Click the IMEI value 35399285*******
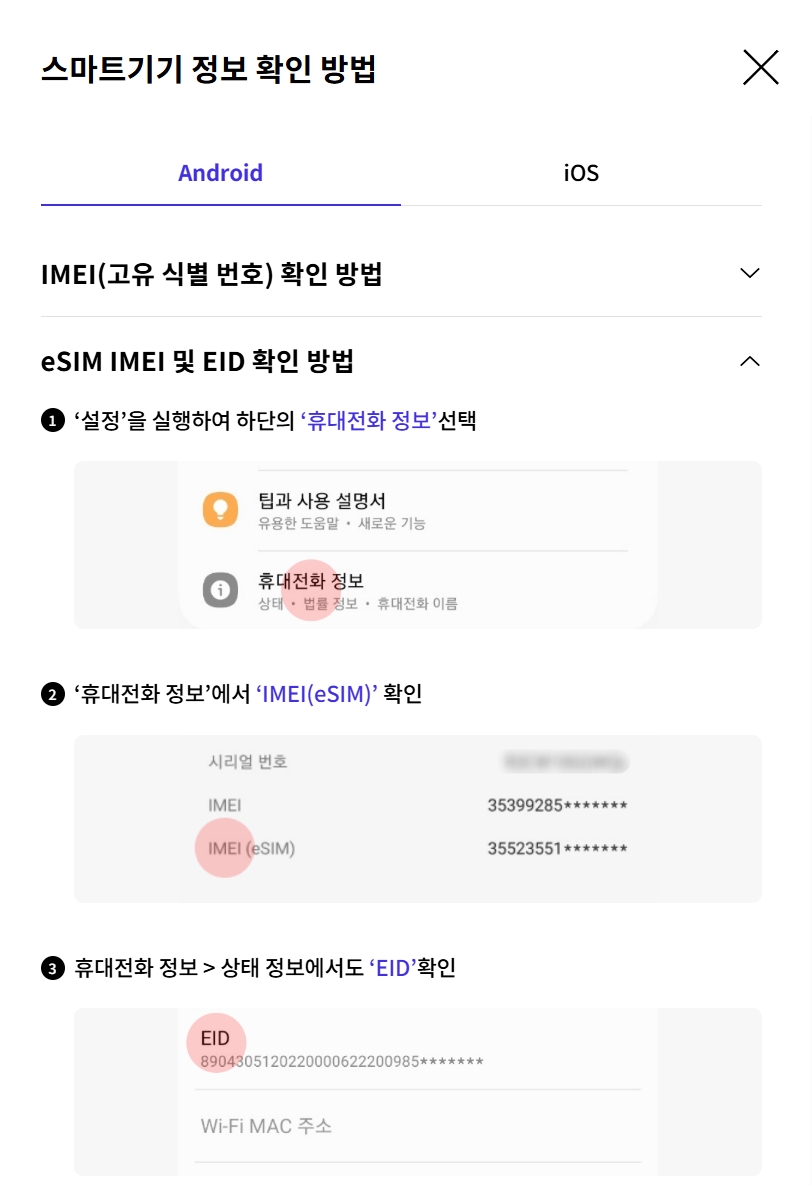Viewport: 812px width, 1185px height. tap(556, 806)
